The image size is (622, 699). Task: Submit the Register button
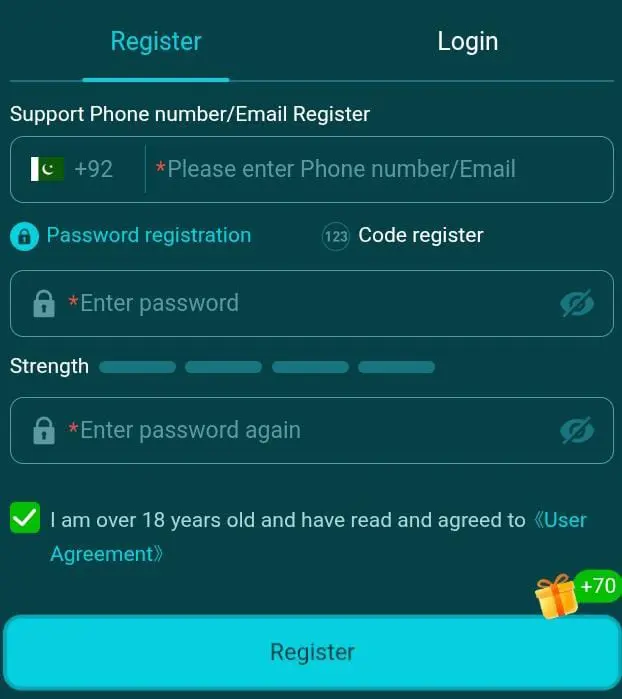point(312,652)
